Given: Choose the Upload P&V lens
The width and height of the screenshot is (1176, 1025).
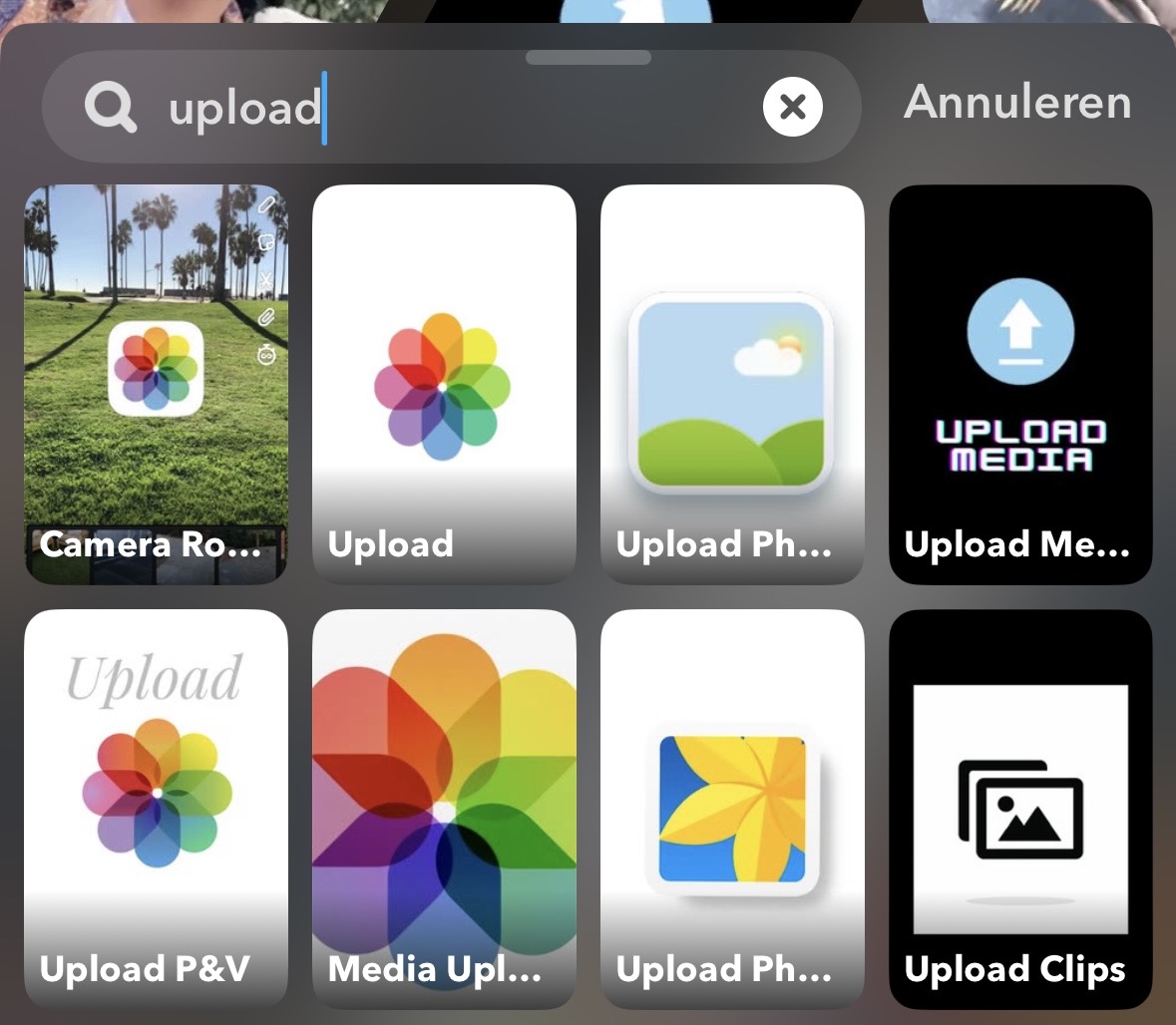Looking at the screenshot, I should click(x=156, y=809).
